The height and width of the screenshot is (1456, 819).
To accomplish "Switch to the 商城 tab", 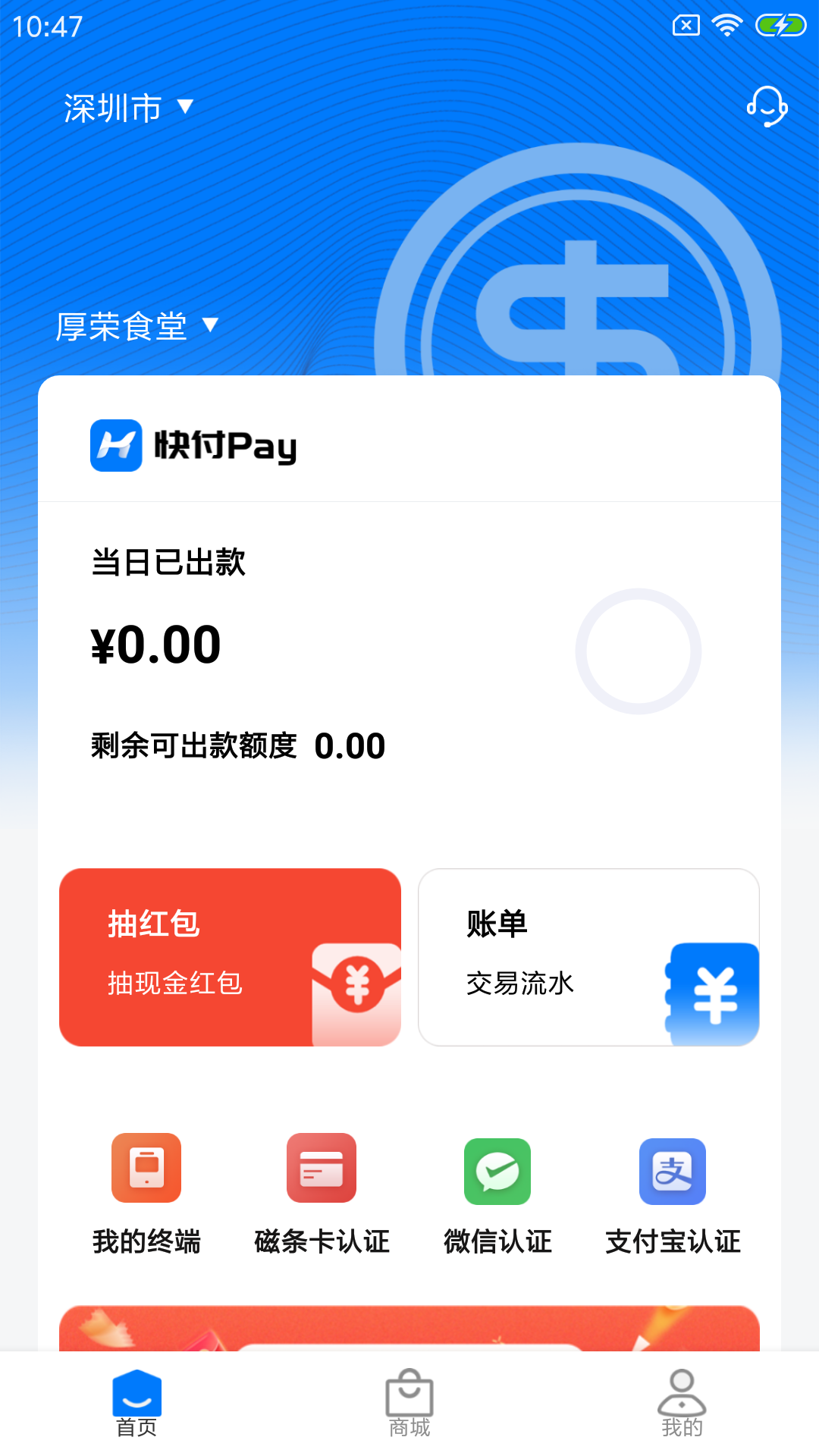I will pyautogui.click(x=409, y=1404).
